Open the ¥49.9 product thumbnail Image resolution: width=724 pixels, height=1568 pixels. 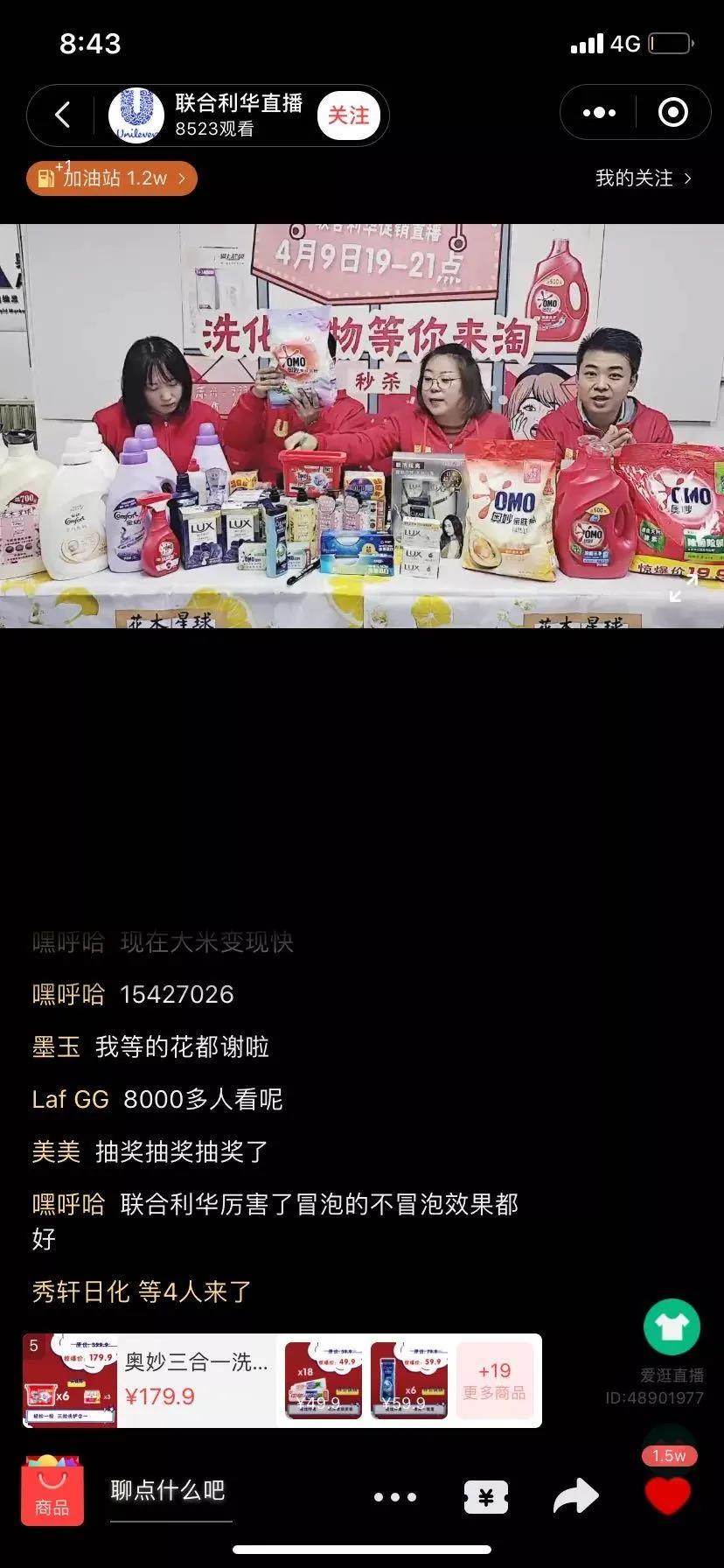[323, 1380]
